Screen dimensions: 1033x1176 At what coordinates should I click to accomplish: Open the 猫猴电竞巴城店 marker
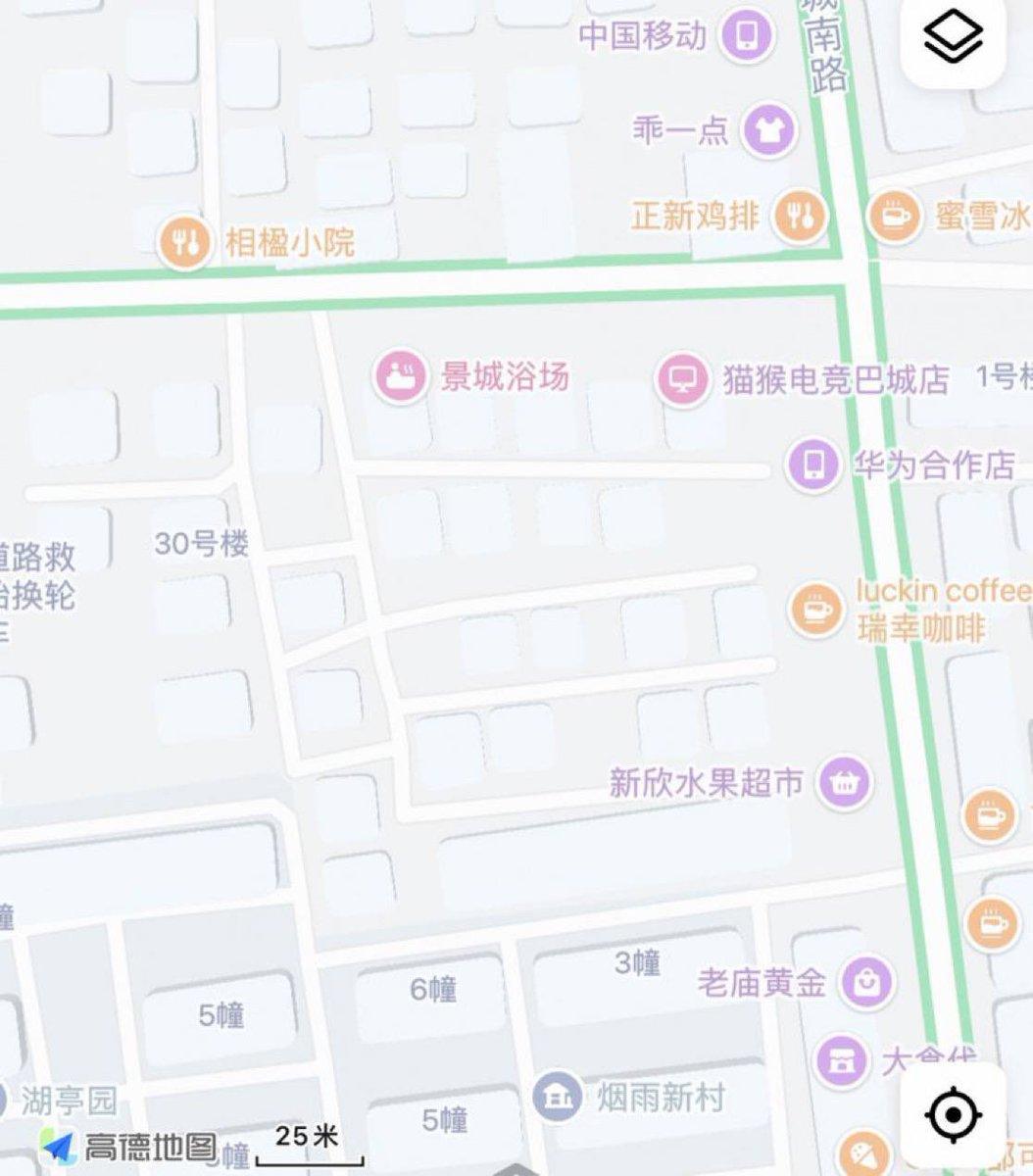click(x=682, y=378)
